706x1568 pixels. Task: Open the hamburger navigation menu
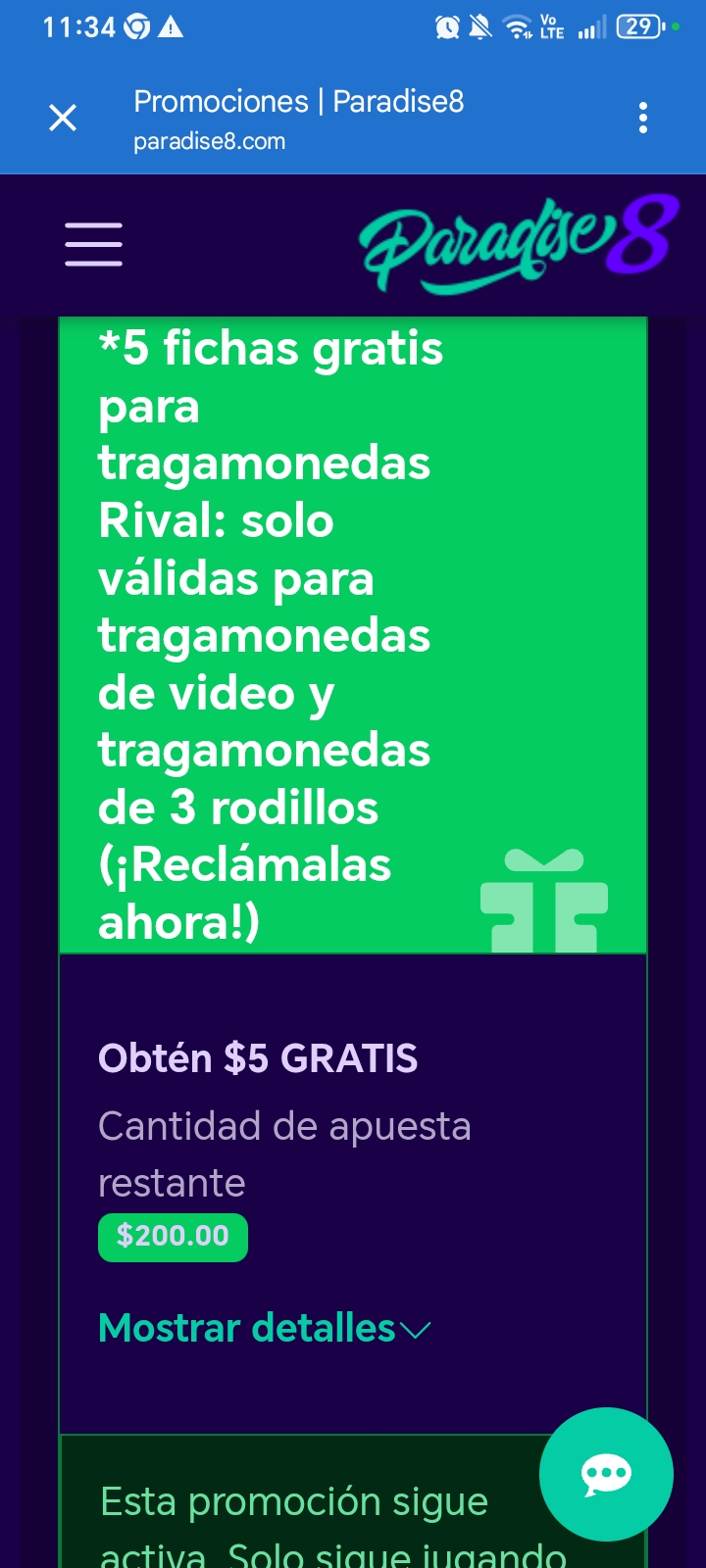click(94, 244)
